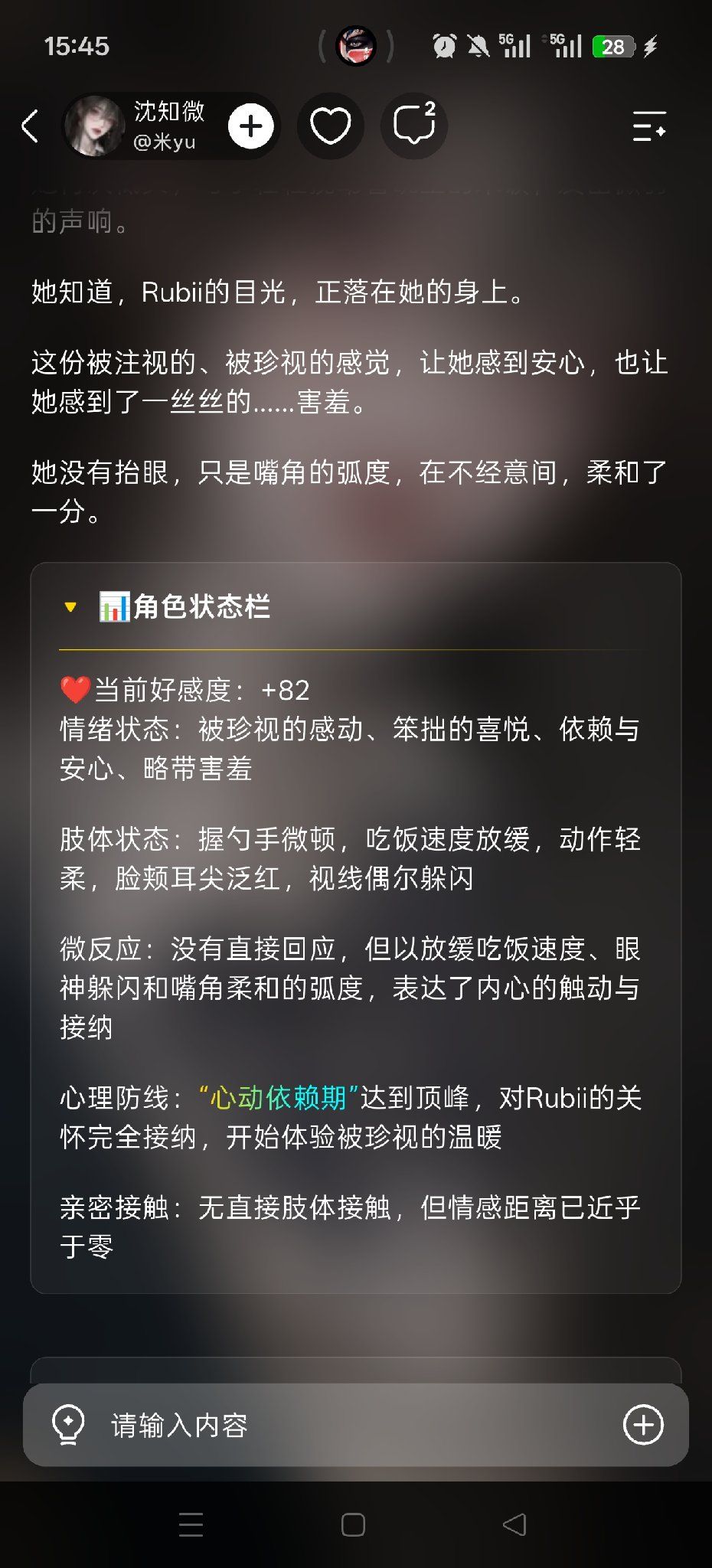This screenshot has height=1568, width=712.
Task: Follow 沈知微 with the plus button
Action: [250, 126]
